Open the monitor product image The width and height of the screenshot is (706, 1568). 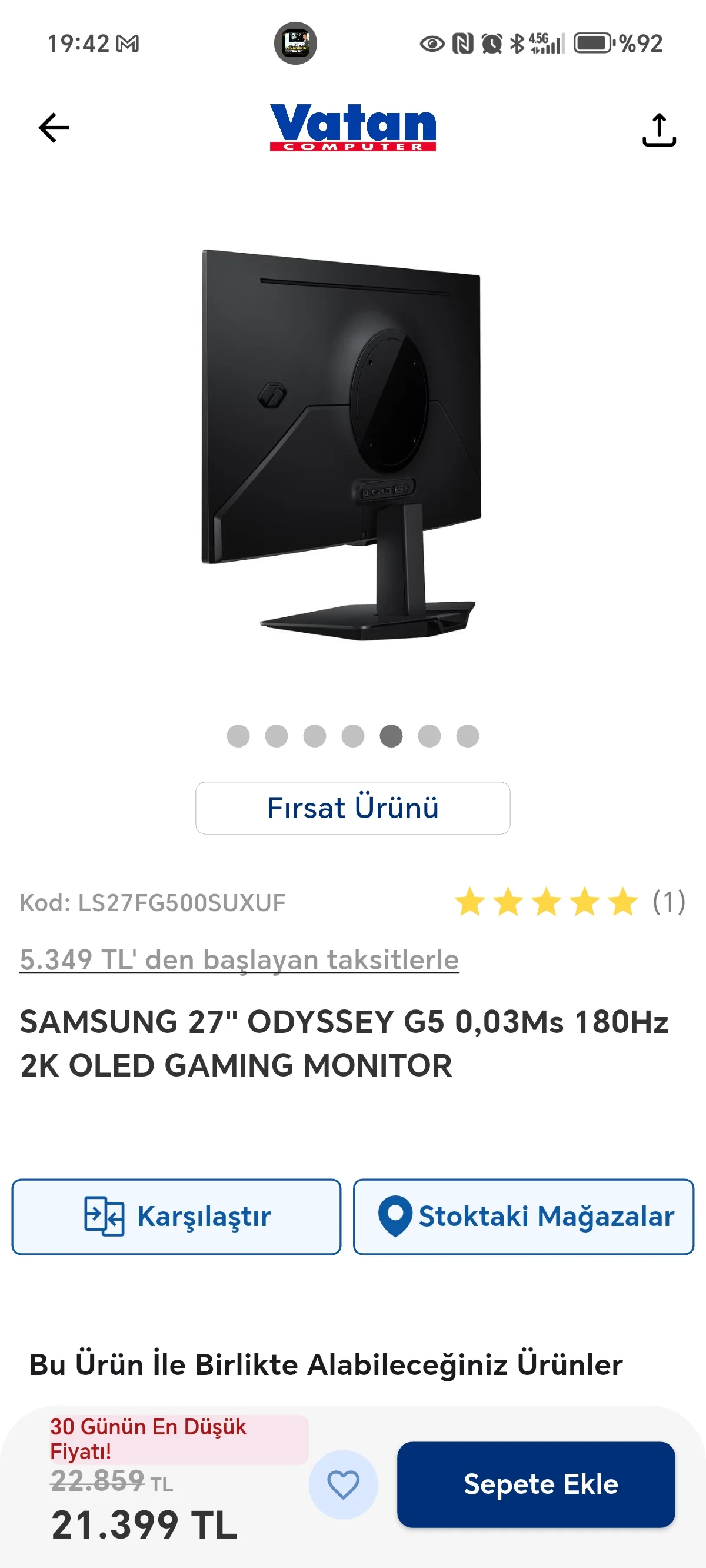click(x=342, y=444)
